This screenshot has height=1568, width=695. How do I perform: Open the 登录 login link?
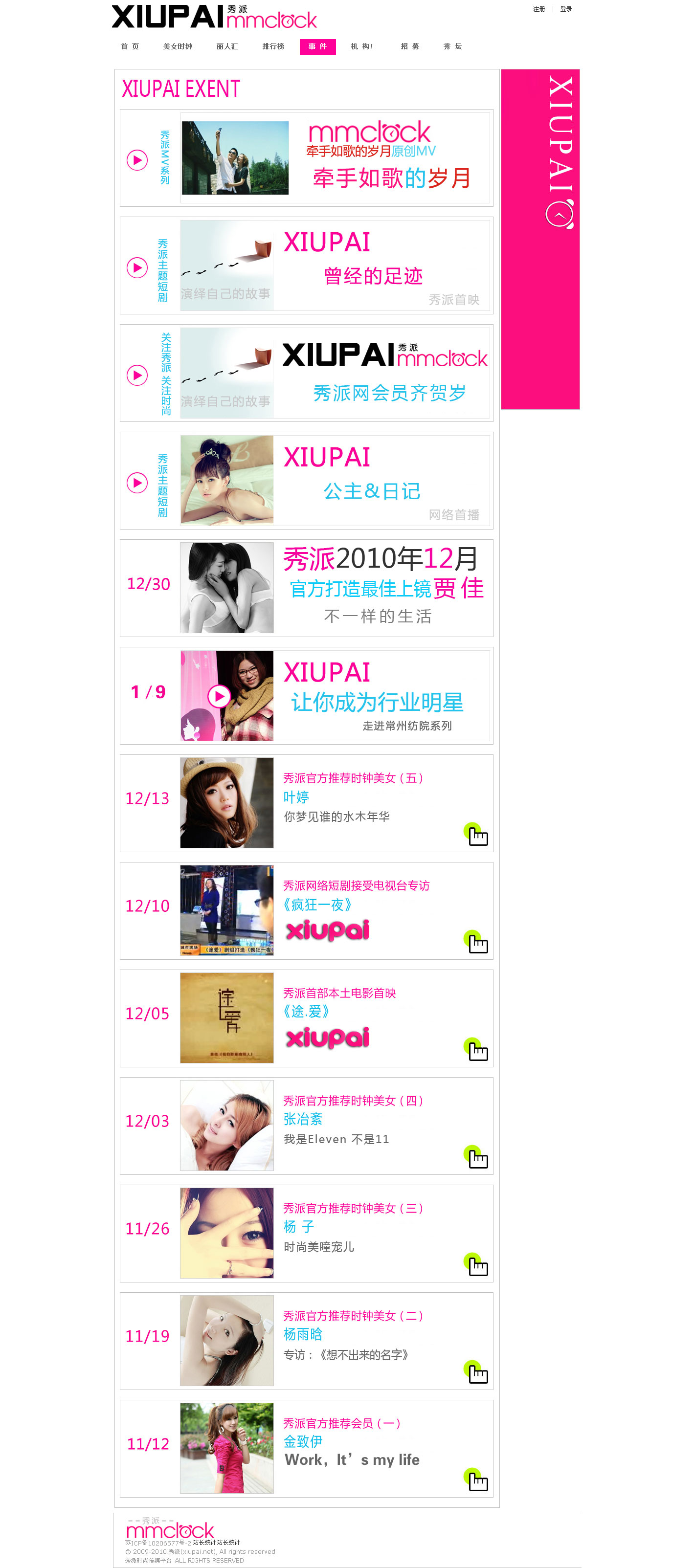click(565, 9)
